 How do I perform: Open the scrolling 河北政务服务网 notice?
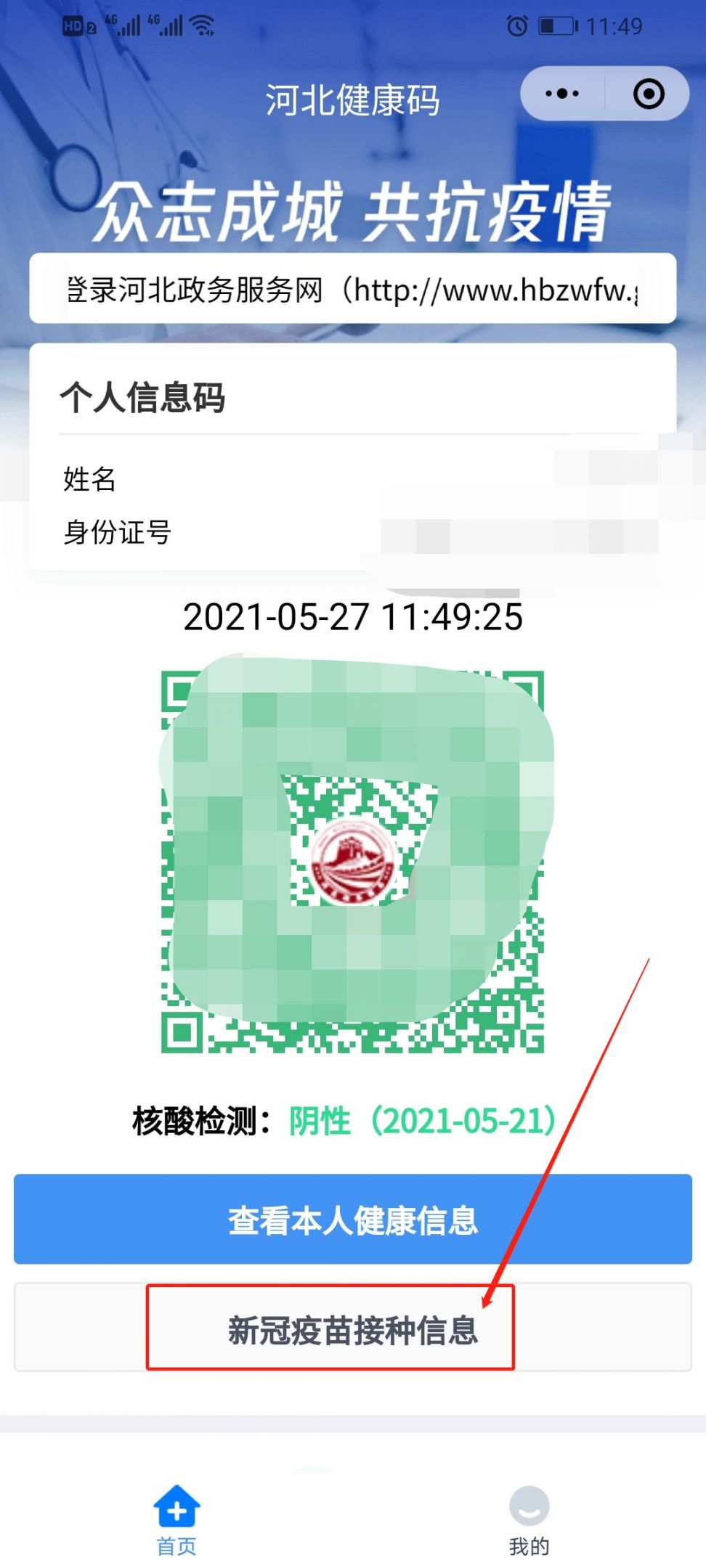(x=353, y=289)
